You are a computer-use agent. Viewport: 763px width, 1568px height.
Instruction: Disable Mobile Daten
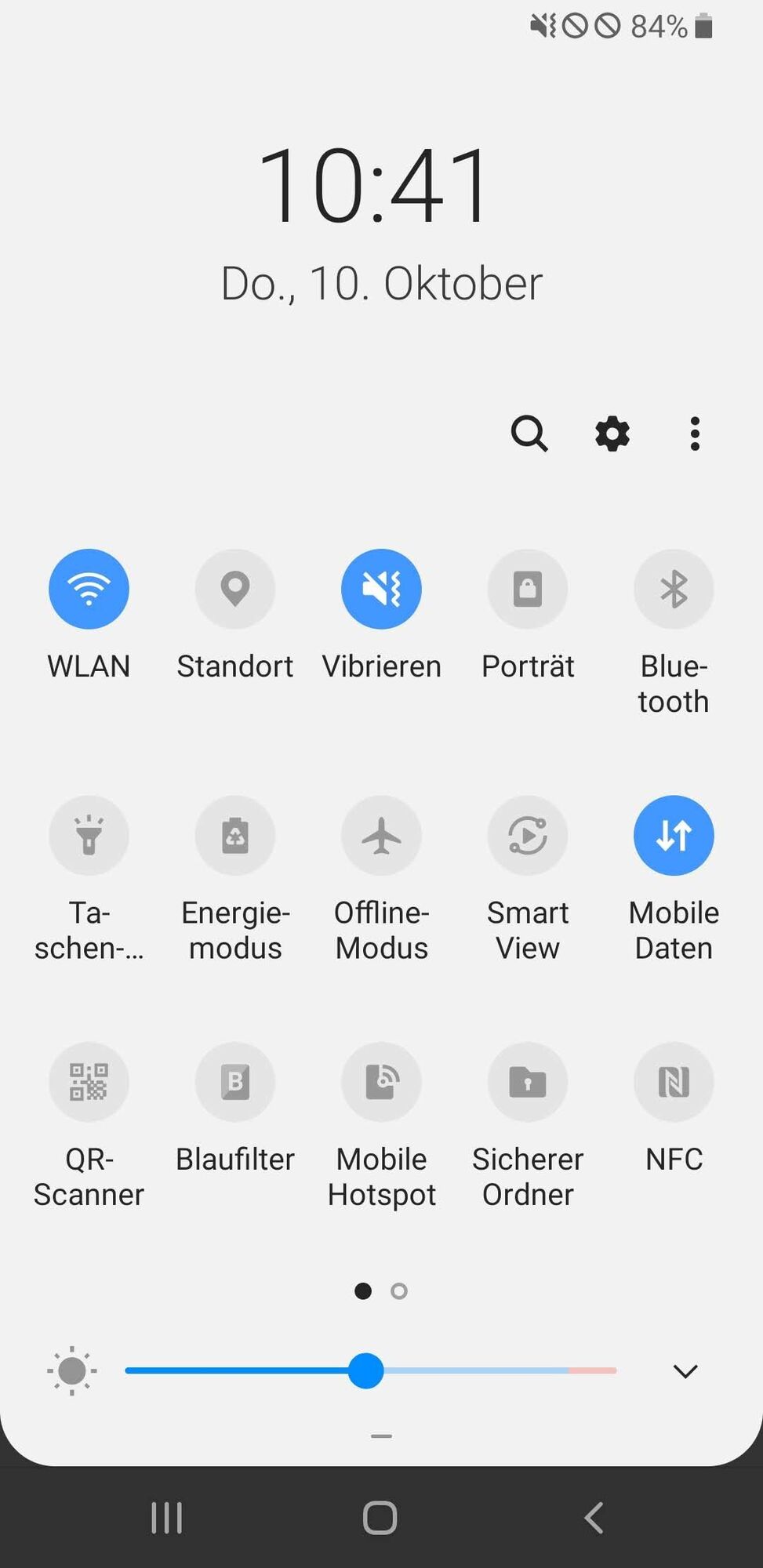tap(674, 836)
